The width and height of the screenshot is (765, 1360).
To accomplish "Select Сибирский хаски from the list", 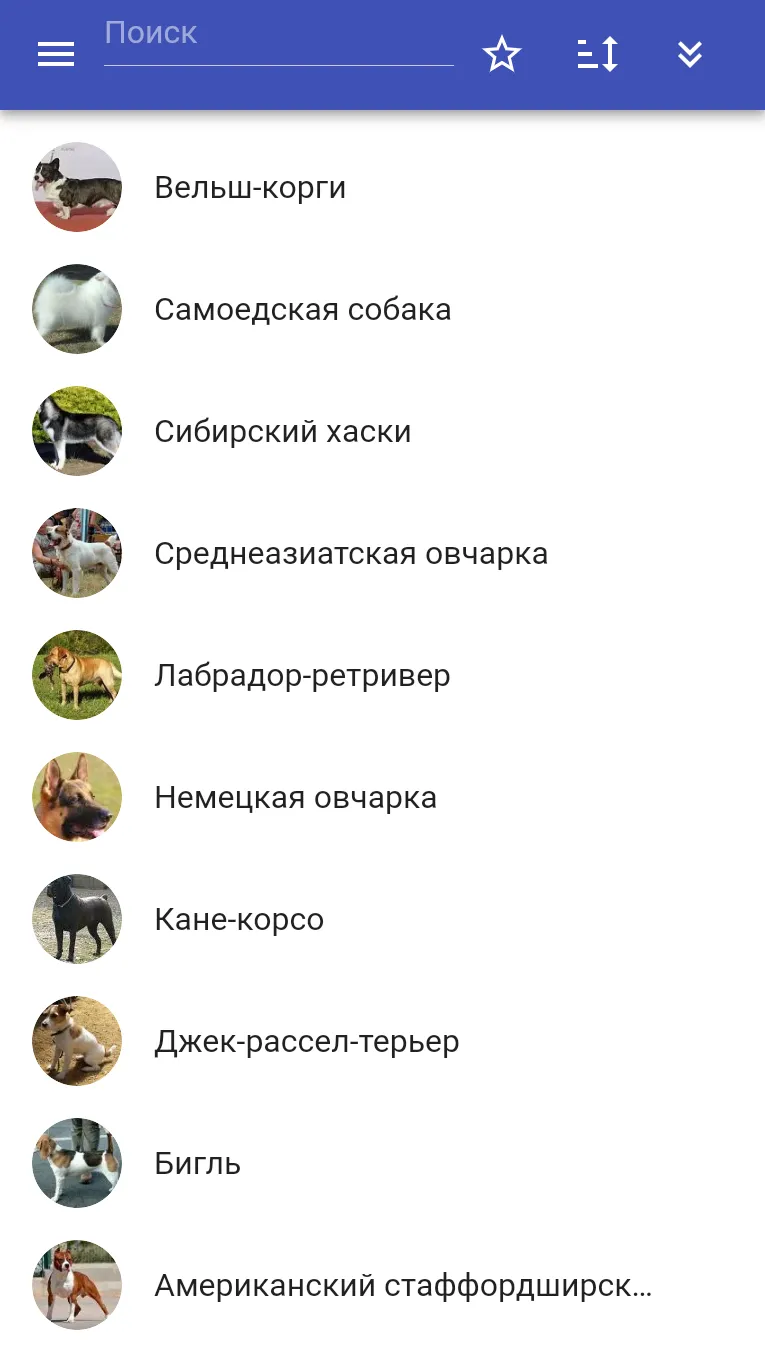I will [382, 431].
